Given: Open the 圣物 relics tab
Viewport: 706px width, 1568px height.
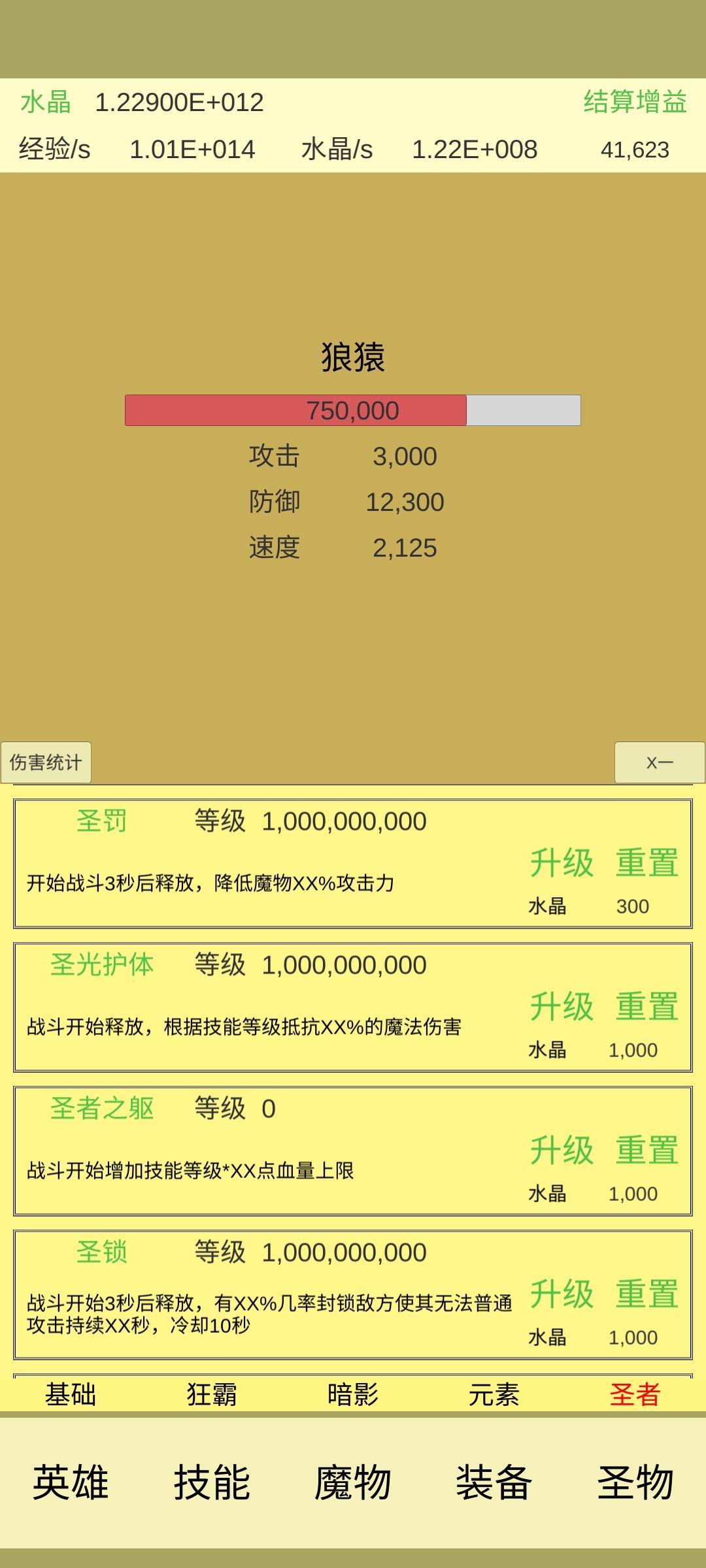Looking at the screenshot, I should (635, 1482).
